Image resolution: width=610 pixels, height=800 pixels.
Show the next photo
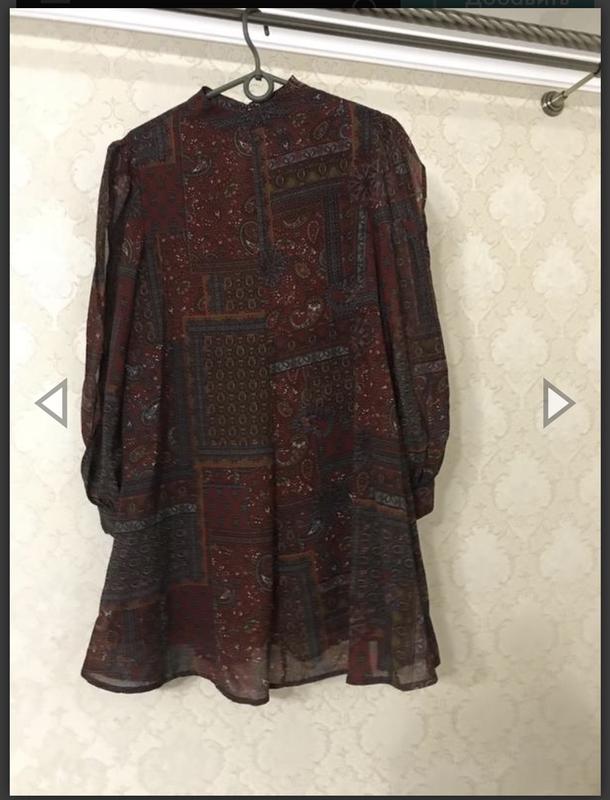tap(557, 403)
